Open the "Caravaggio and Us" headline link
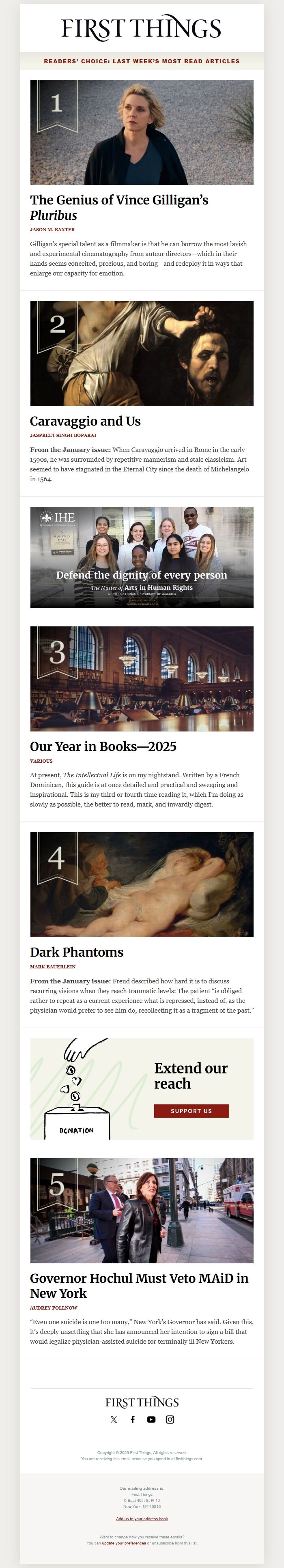Screen dimensions: 284x1568 (85, 421)
